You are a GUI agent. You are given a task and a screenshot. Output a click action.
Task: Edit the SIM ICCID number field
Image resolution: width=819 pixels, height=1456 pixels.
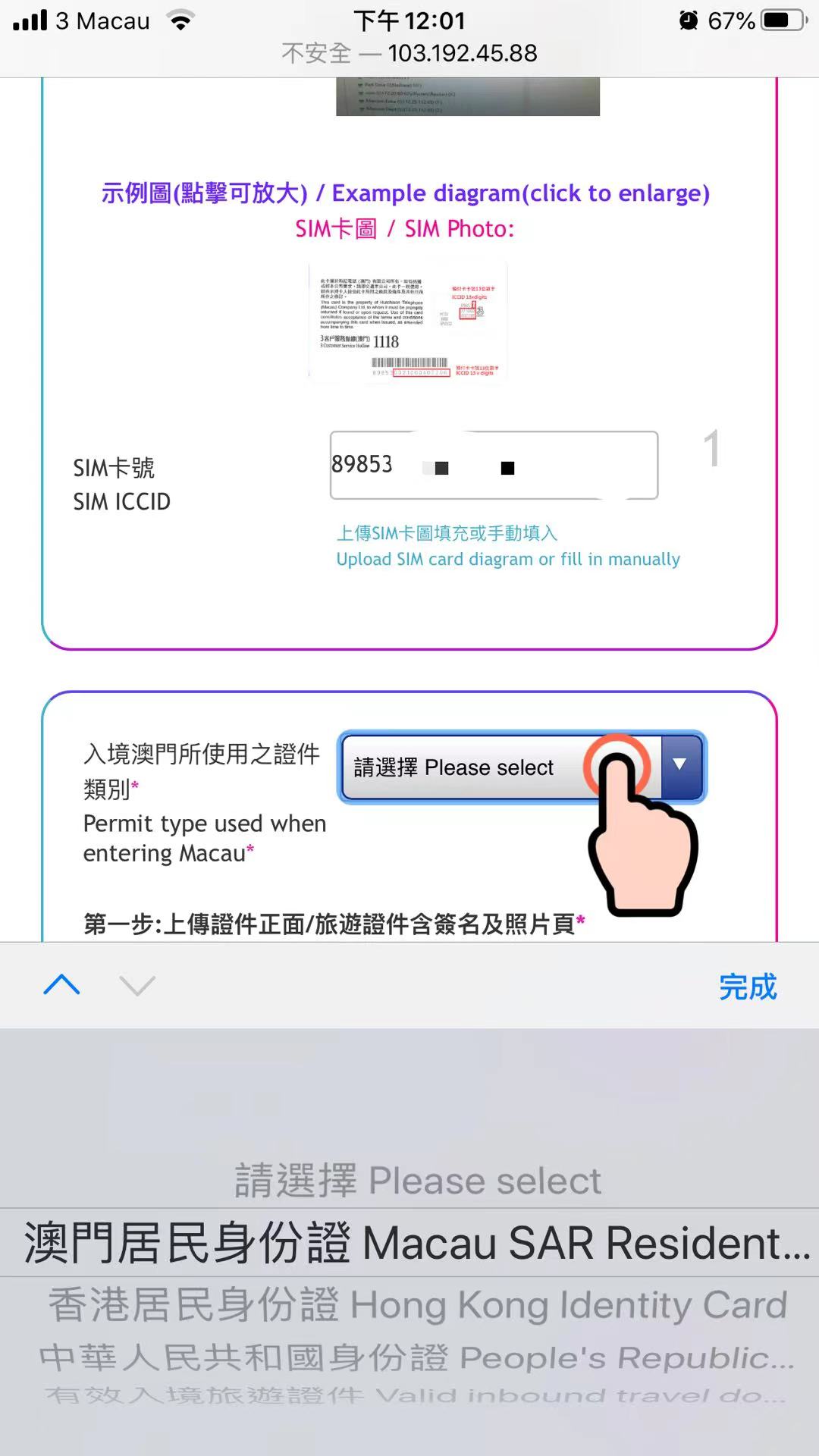(x=493, y=465)
